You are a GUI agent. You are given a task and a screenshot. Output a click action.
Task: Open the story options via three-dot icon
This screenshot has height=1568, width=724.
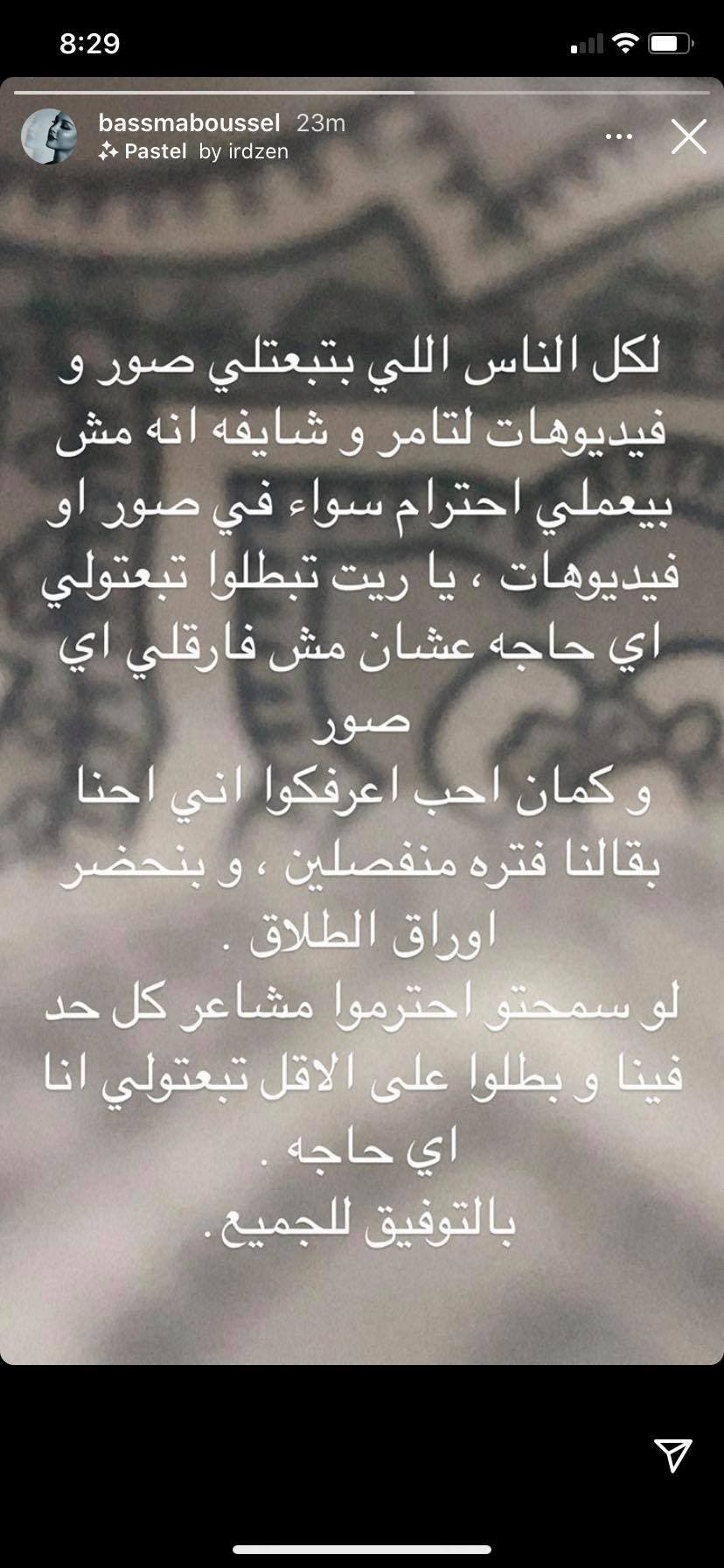tap(619, 136)
